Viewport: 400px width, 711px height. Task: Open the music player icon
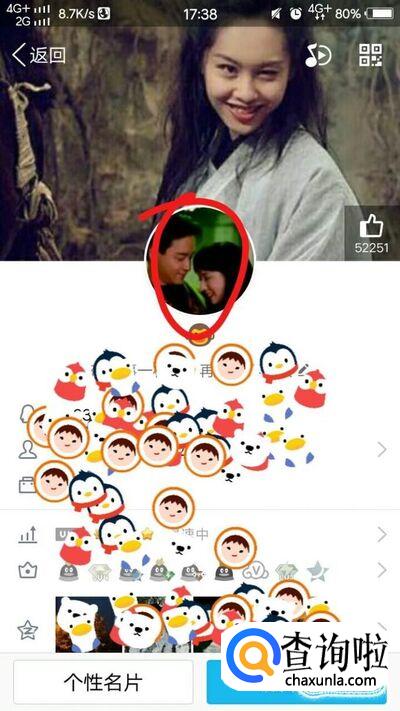[318, 56]
